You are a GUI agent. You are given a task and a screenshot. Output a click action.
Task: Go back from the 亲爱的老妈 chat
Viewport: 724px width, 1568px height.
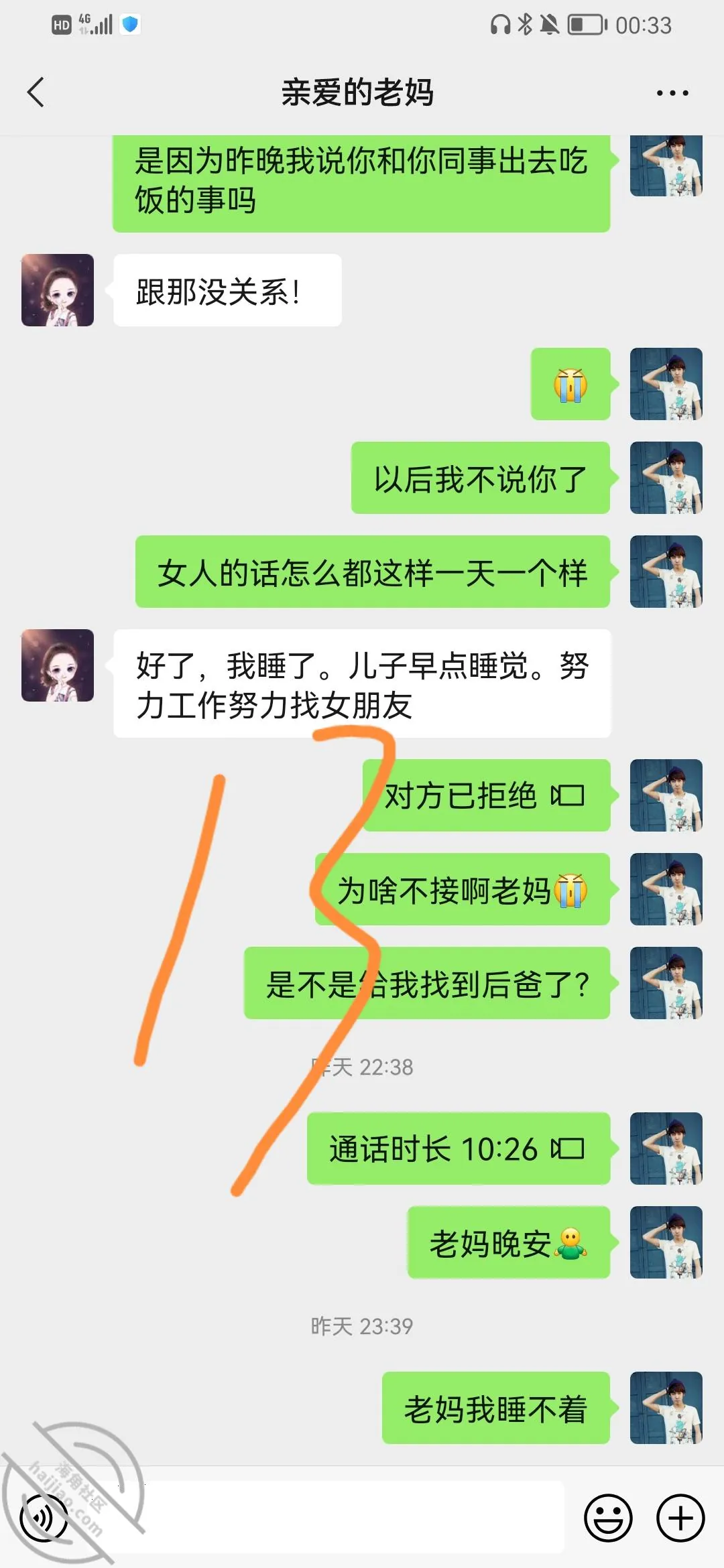point(36,92)
